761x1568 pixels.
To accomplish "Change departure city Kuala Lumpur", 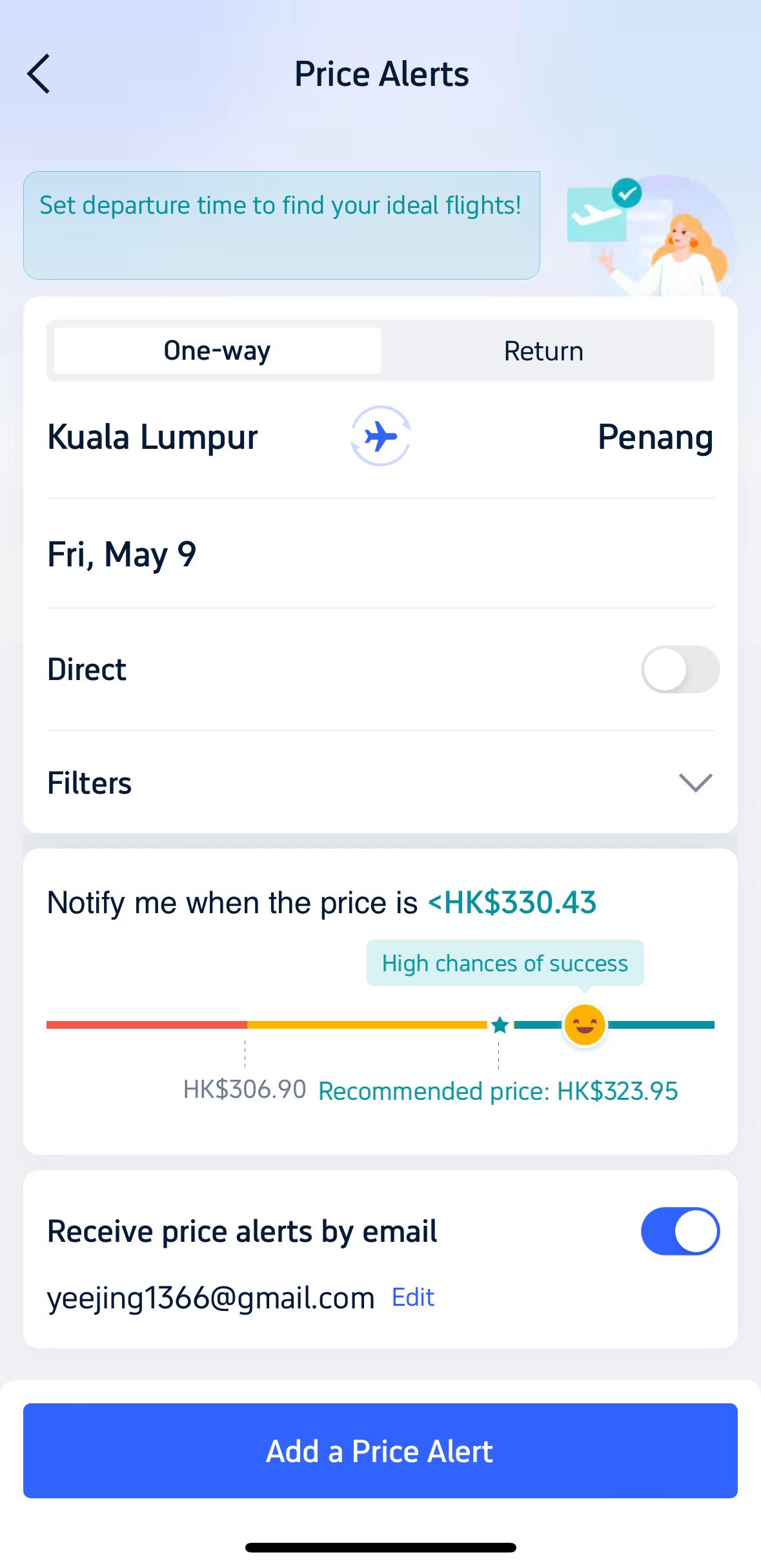I will [x=152, y=437].
